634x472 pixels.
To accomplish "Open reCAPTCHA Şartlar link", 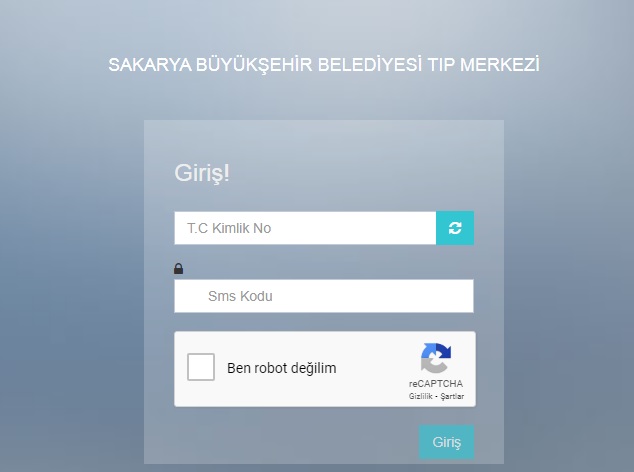I will pos(452,397).
